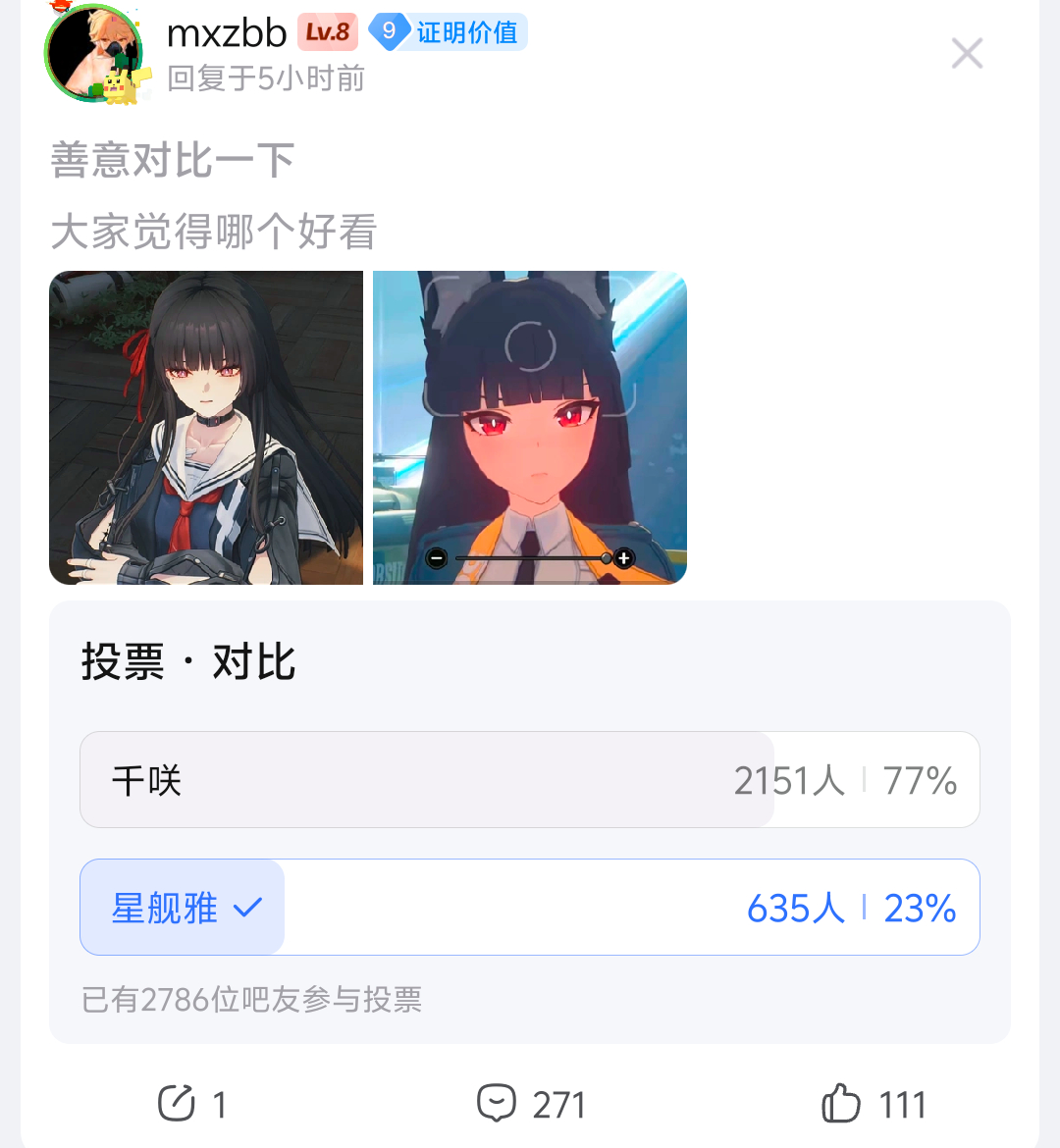Open mxzbb's profile avatar

pos(94,54)
